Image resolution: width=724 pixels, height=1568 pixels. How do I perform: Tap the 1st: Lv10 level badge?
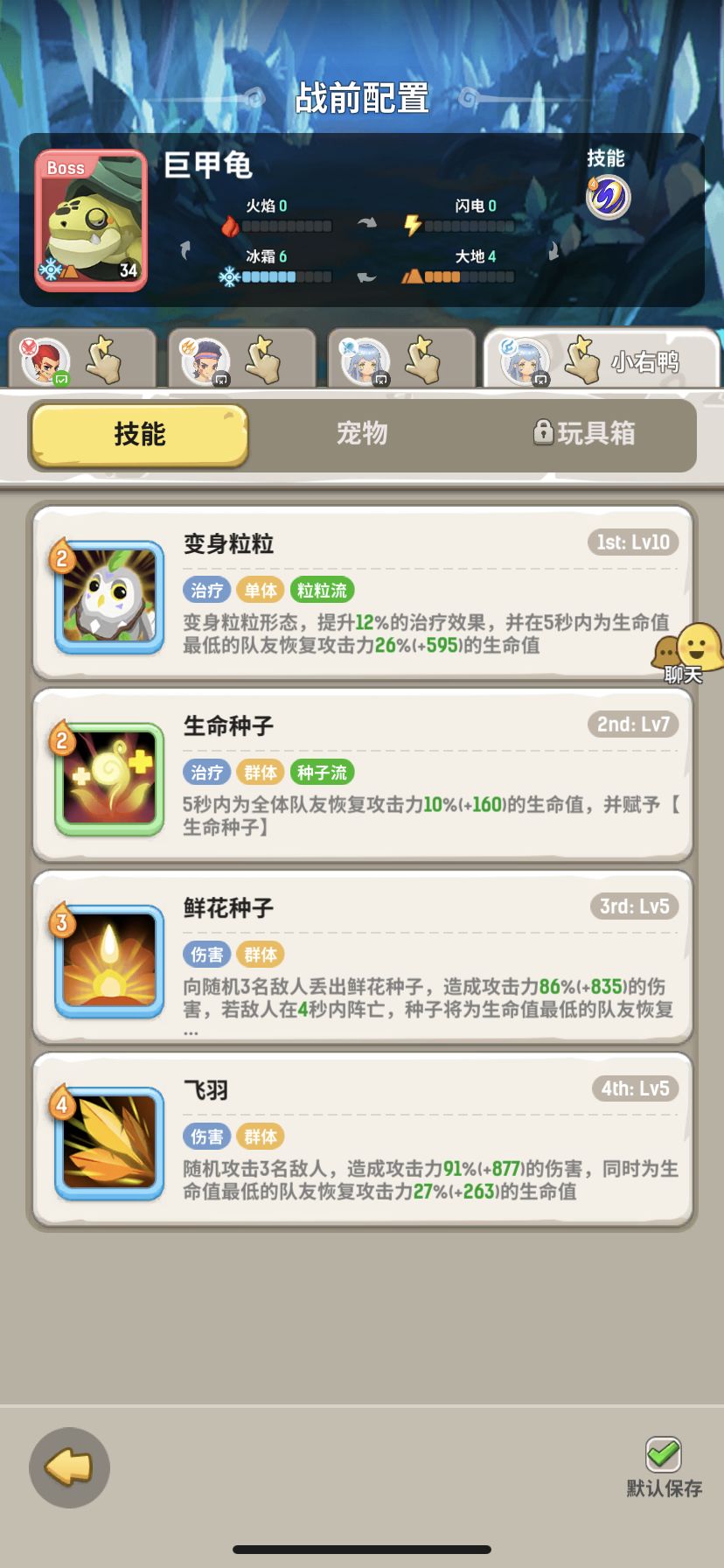632,542
